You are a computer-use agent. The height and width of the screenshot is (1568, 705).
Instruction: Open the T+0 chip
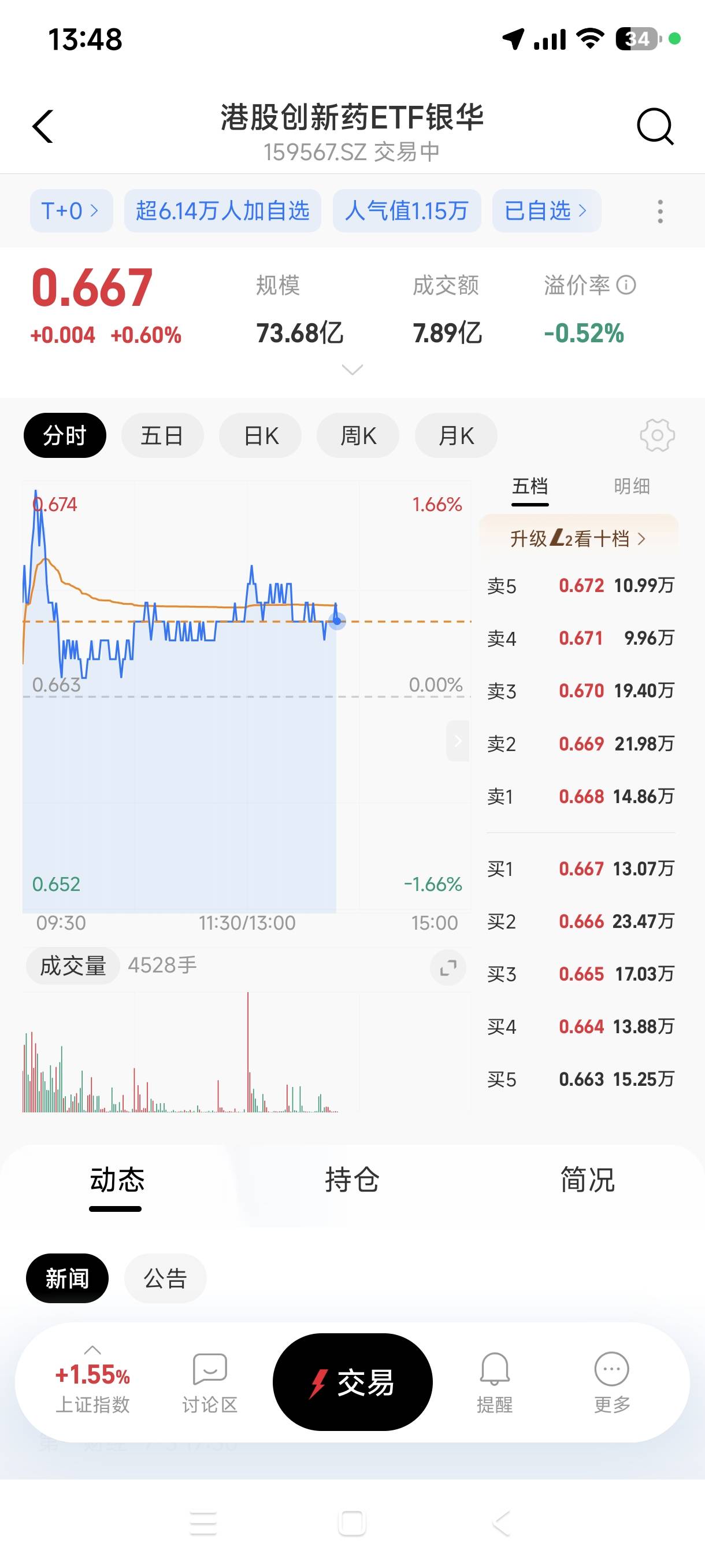click(x=71, y=210)
